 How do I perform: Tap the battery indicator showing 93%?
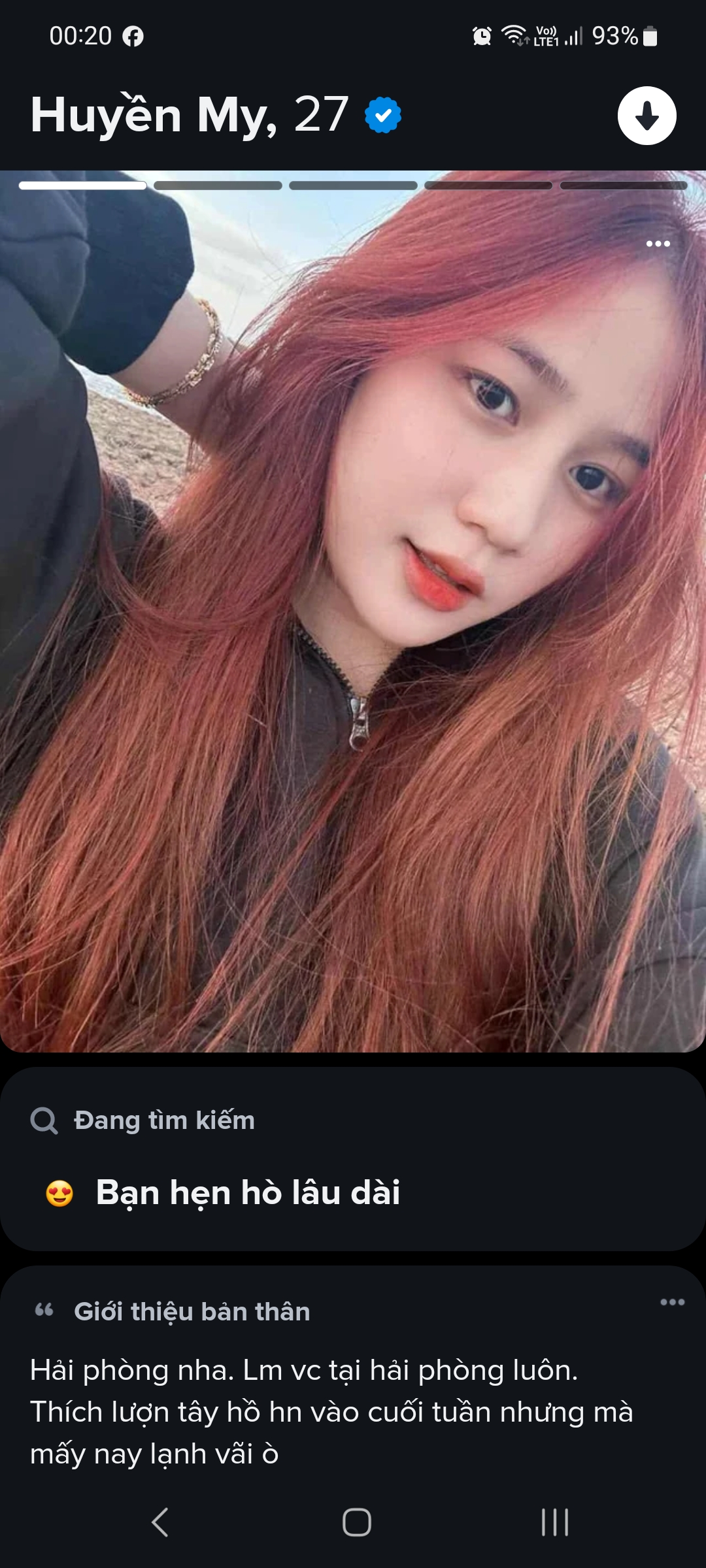tap(620, 36)
